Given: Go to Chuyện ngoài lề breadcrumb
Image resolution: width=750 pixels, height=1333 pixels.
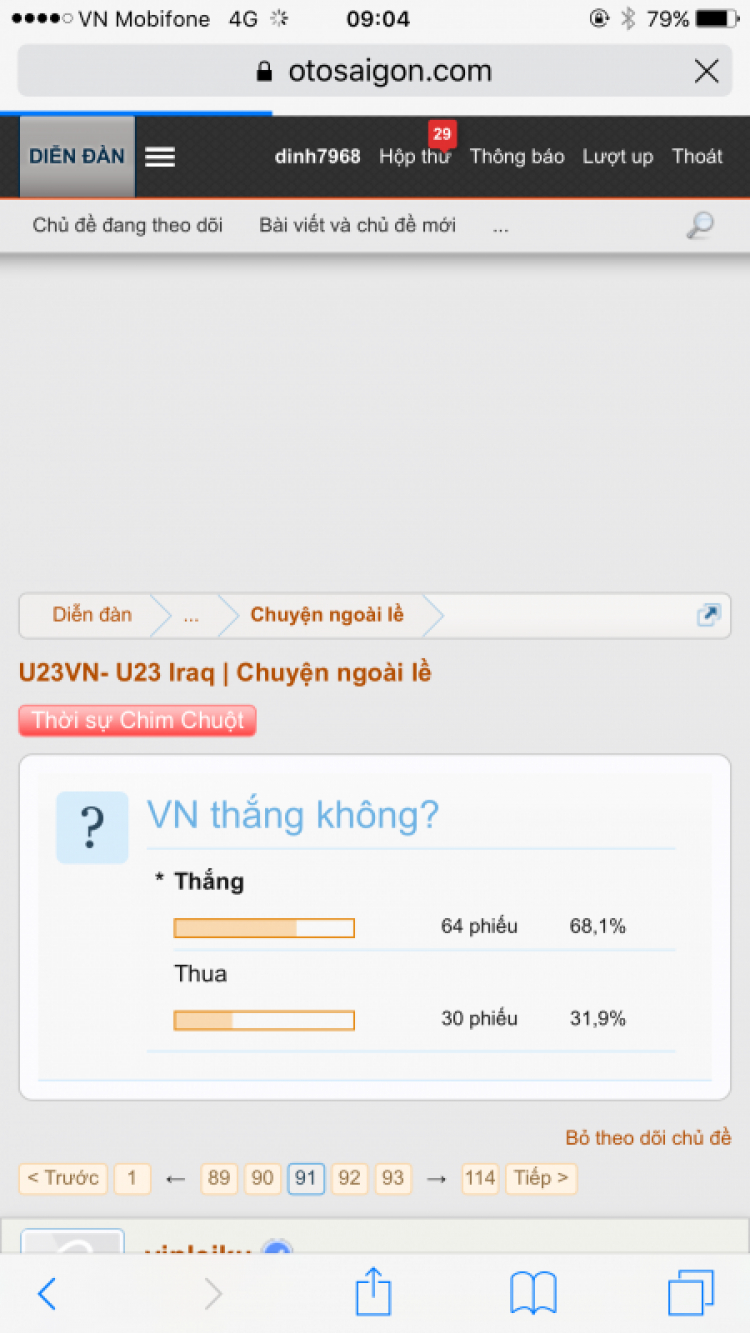Looking at the screenshot, I should click(x=327, y=615).
